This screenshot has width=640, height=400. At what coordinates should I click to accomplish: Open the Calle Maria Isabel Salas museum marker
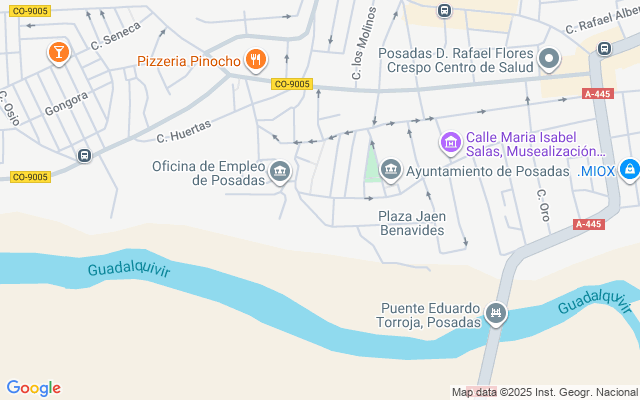[x=450, y=144]
